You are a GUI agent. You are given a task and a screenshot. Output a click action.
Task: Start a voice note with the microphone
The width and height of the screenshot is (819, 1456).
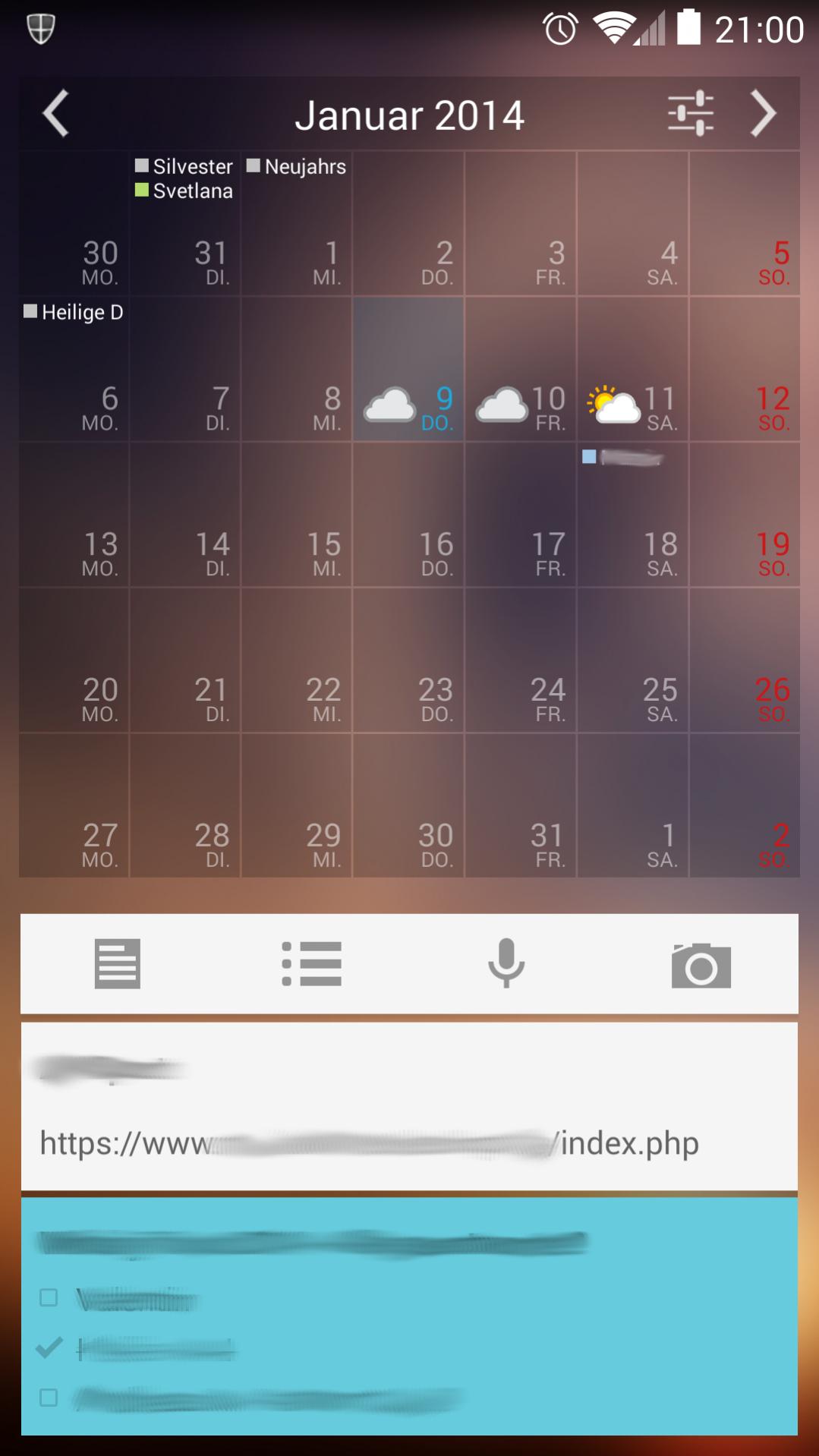pos(506,963)
